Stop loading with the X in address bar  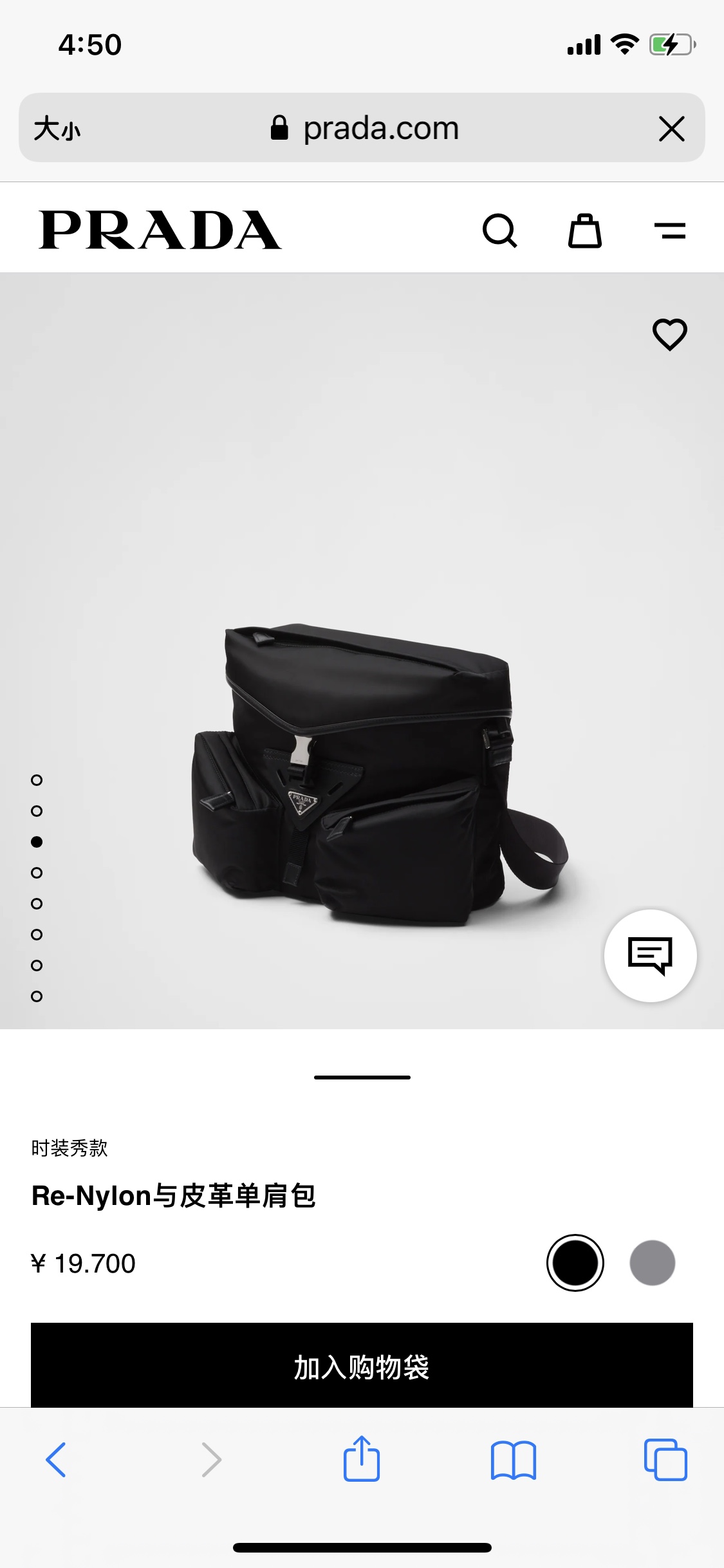pos(671,129)
